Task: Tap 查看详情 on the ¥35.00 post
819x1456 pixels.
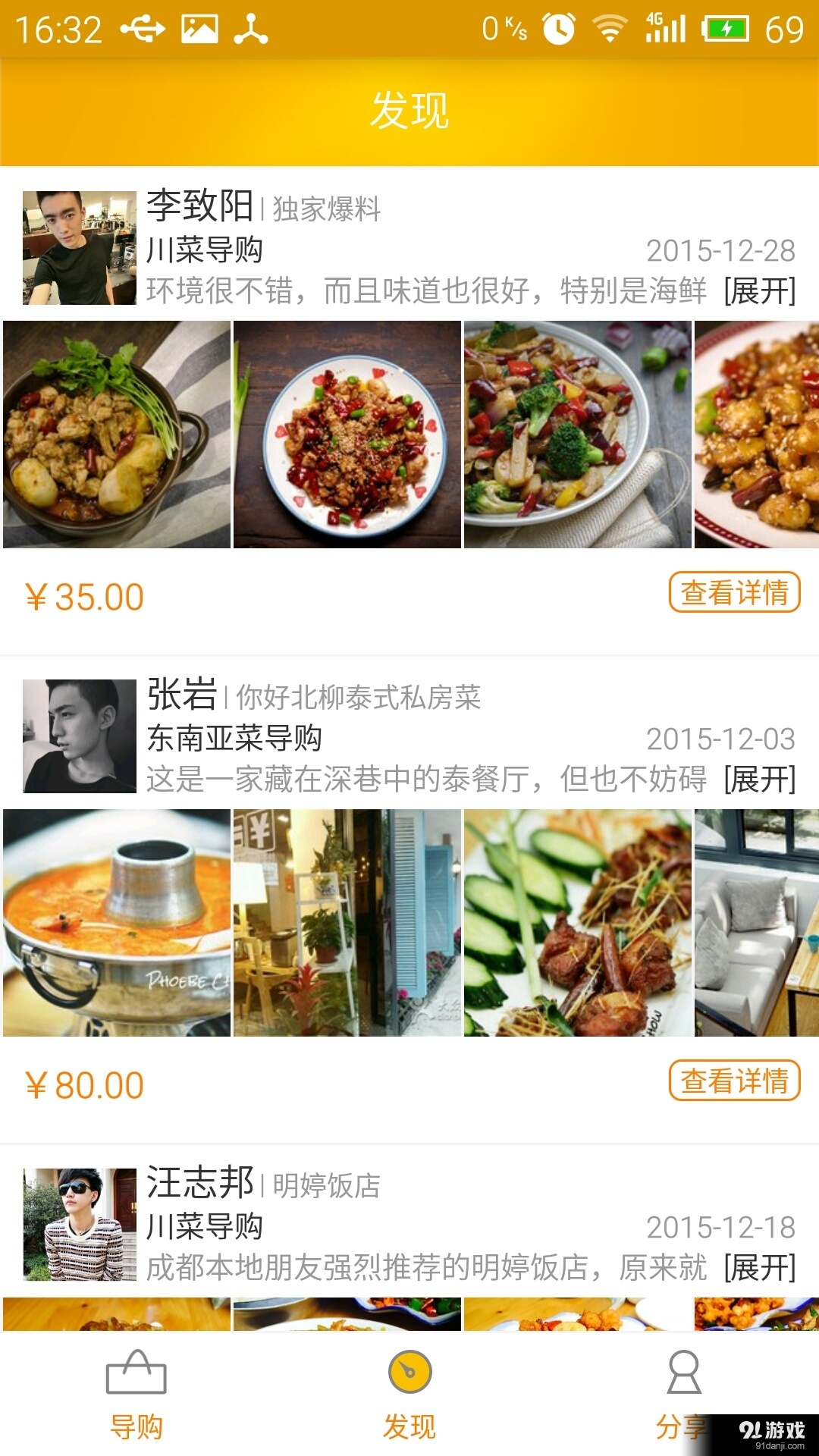Action: click(x=734, y=595)
